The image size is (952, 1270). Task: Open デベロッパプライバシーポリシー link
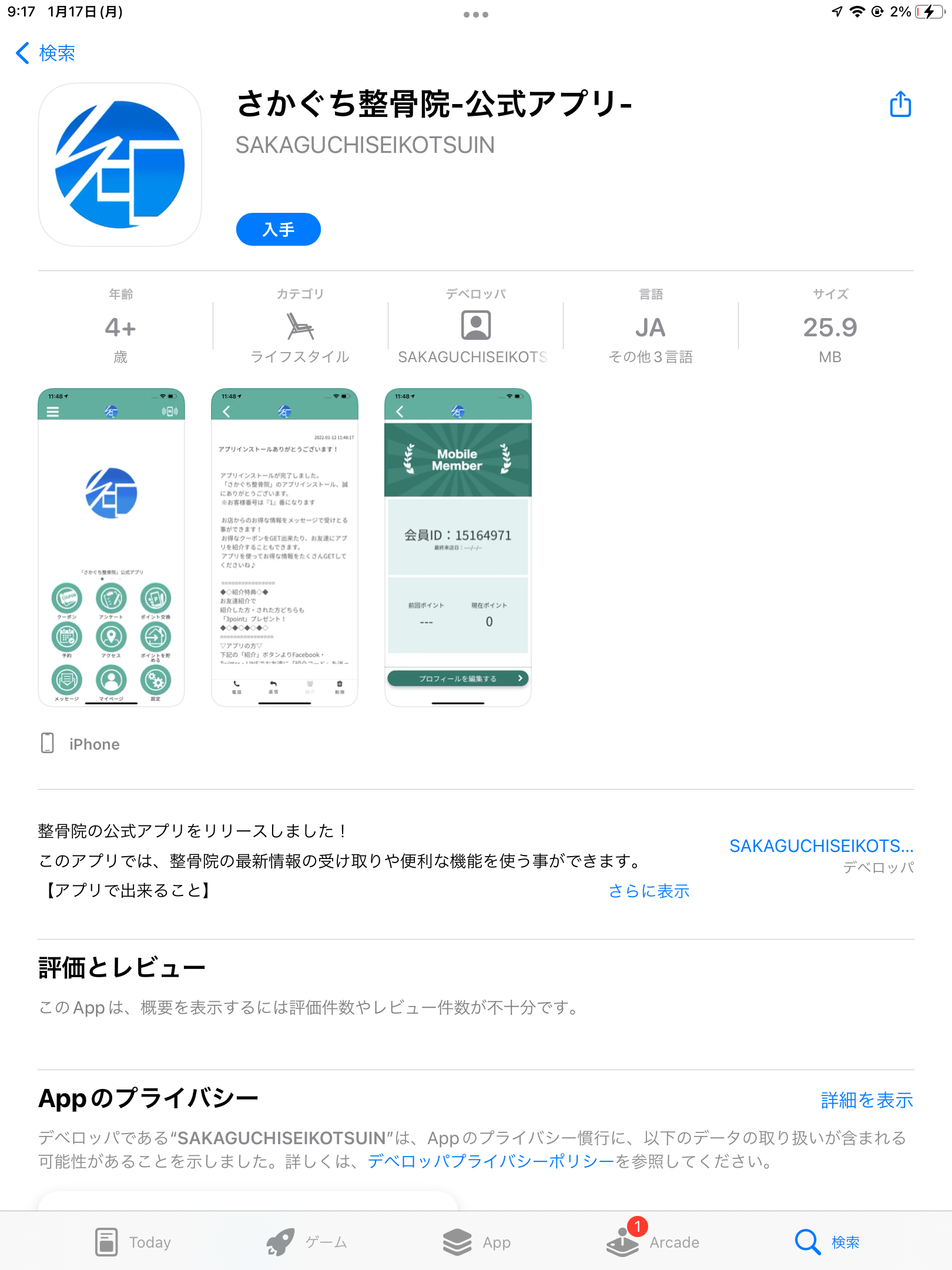491,1162
